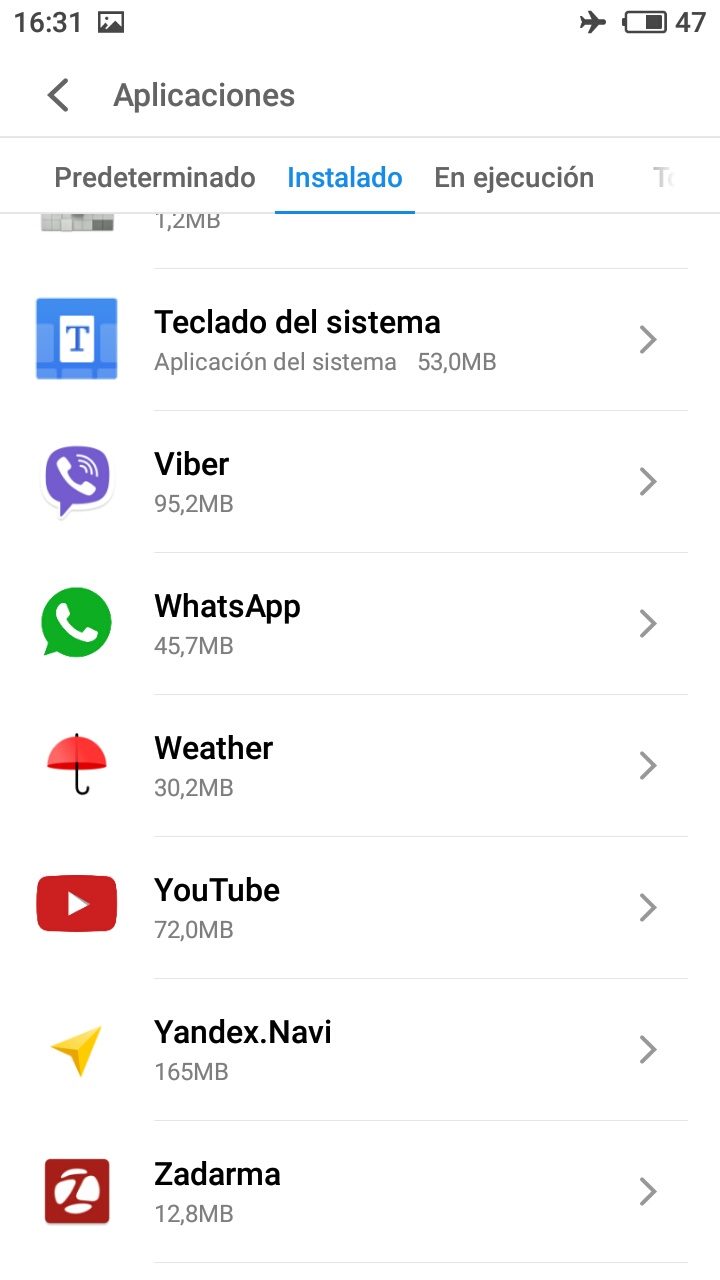Open Teclado del sistema app details
The height and width of the screenshot is (1280, 720).
pos(360,340)
